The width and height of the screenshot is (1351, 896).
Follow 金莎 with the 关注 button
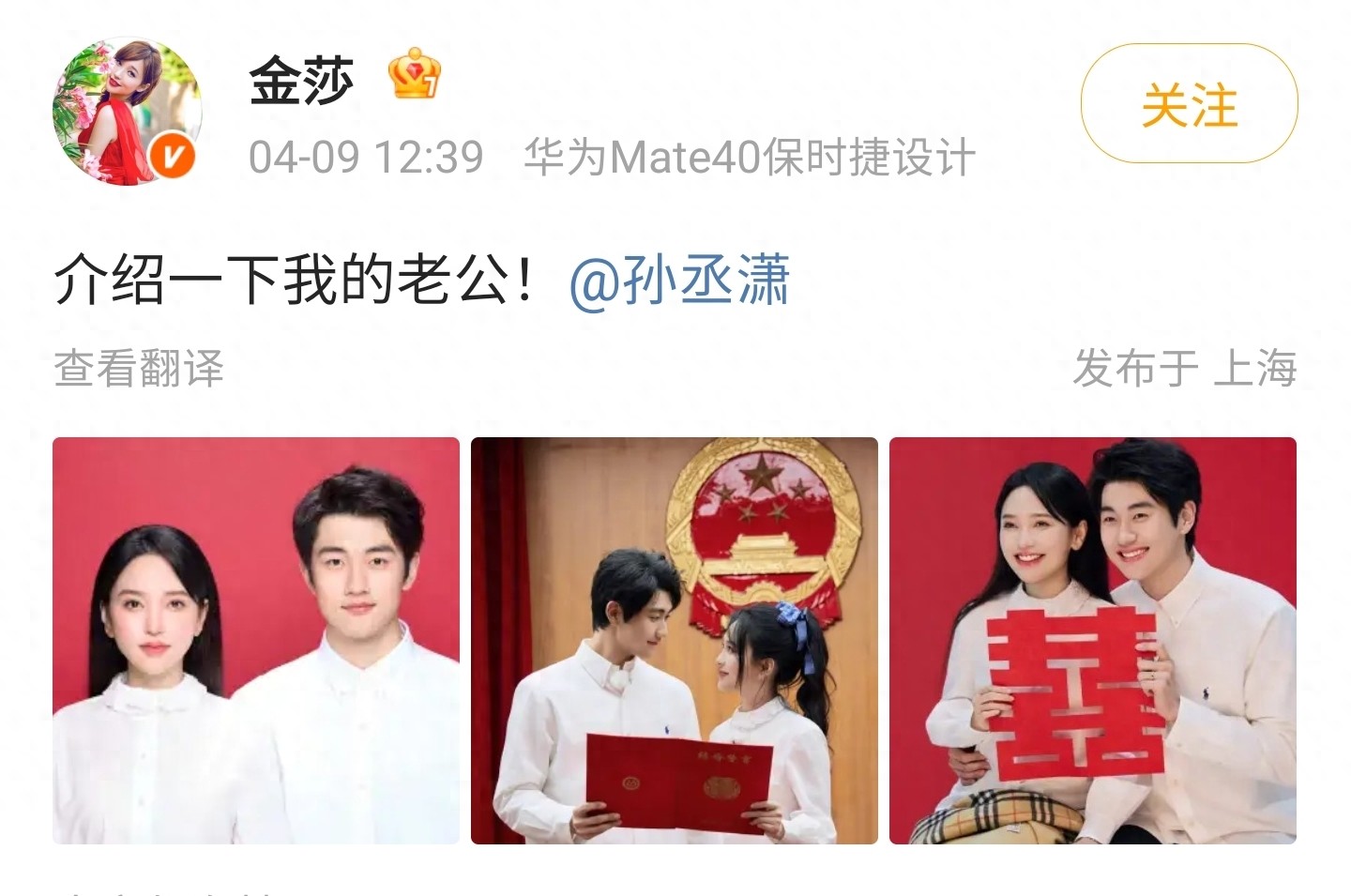[1189, 104]
